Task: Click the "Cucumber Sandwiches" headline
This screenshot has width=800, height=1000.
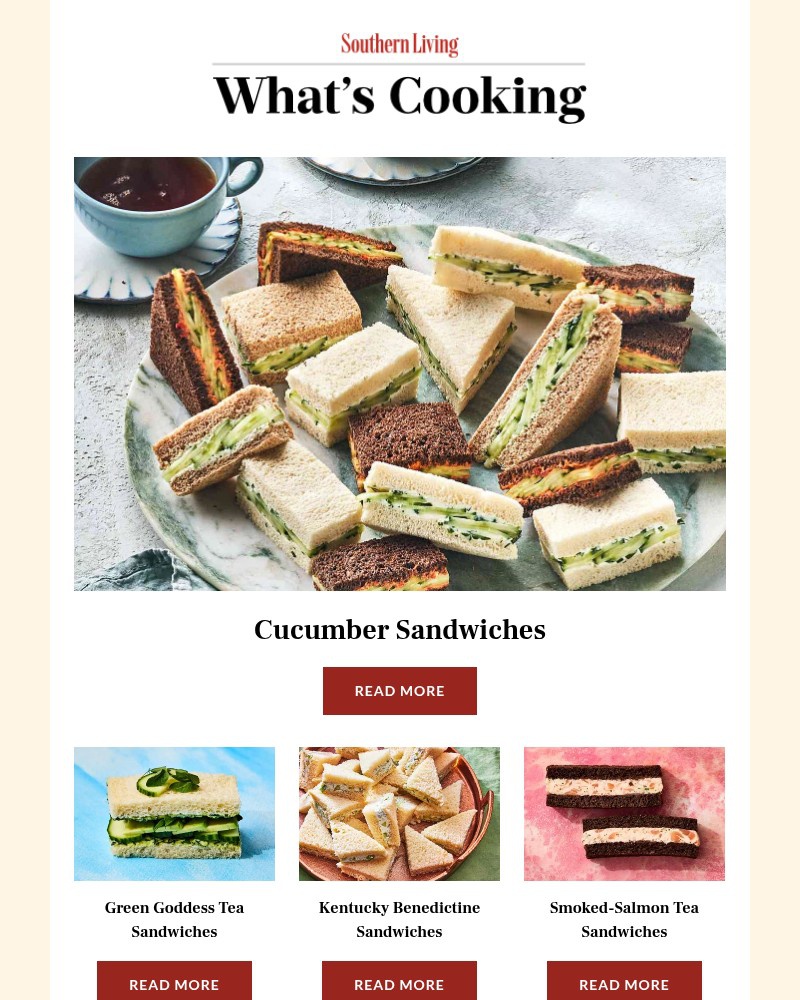Action: point(399,630)
